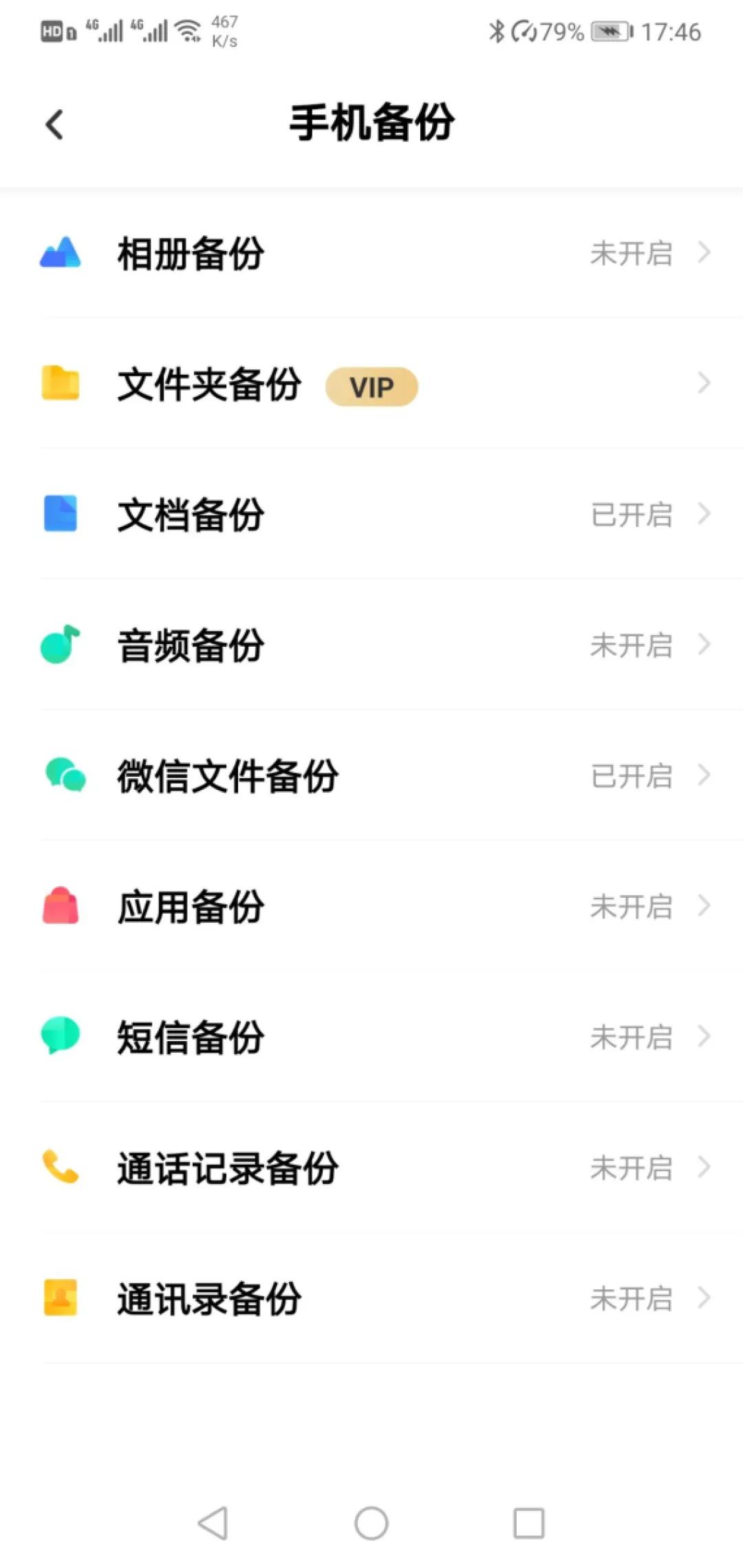Expand the 通讯录备份 row chevron
The width and height of the screenshot is (743, 1568).
703,1298
